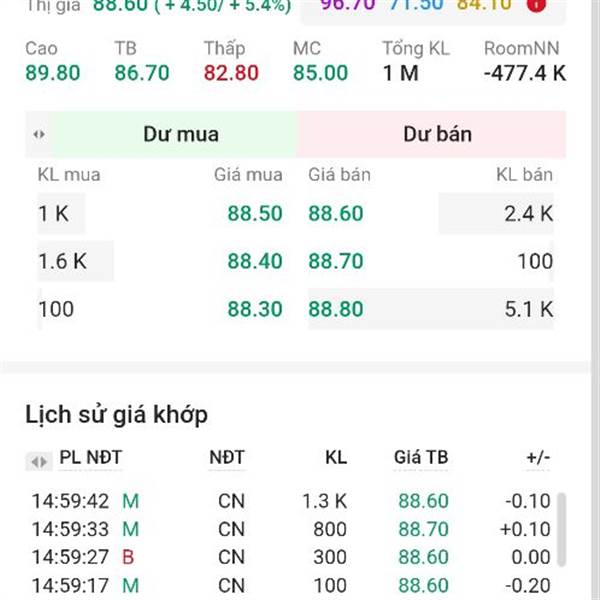Pick the 88.80 ask price row
Viewport: 600px width, 600px height.
pos(335,309)
